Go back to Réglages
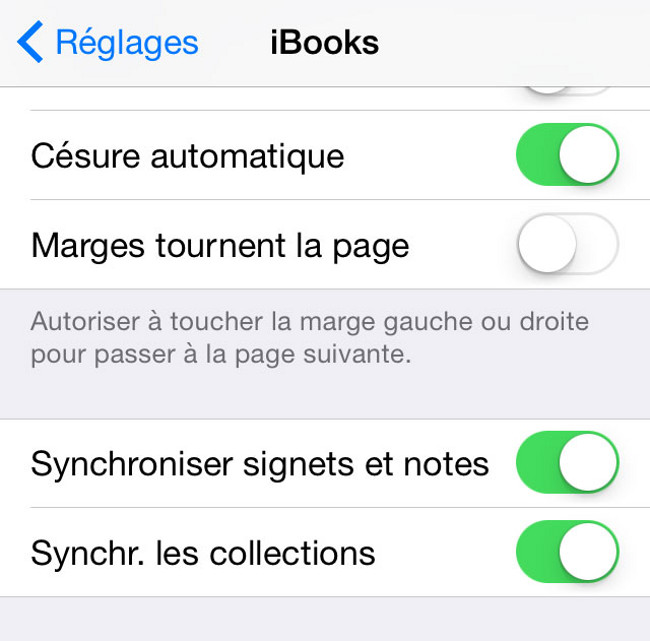The height and width of the screenshot is (641, 650). coord(108,43)
